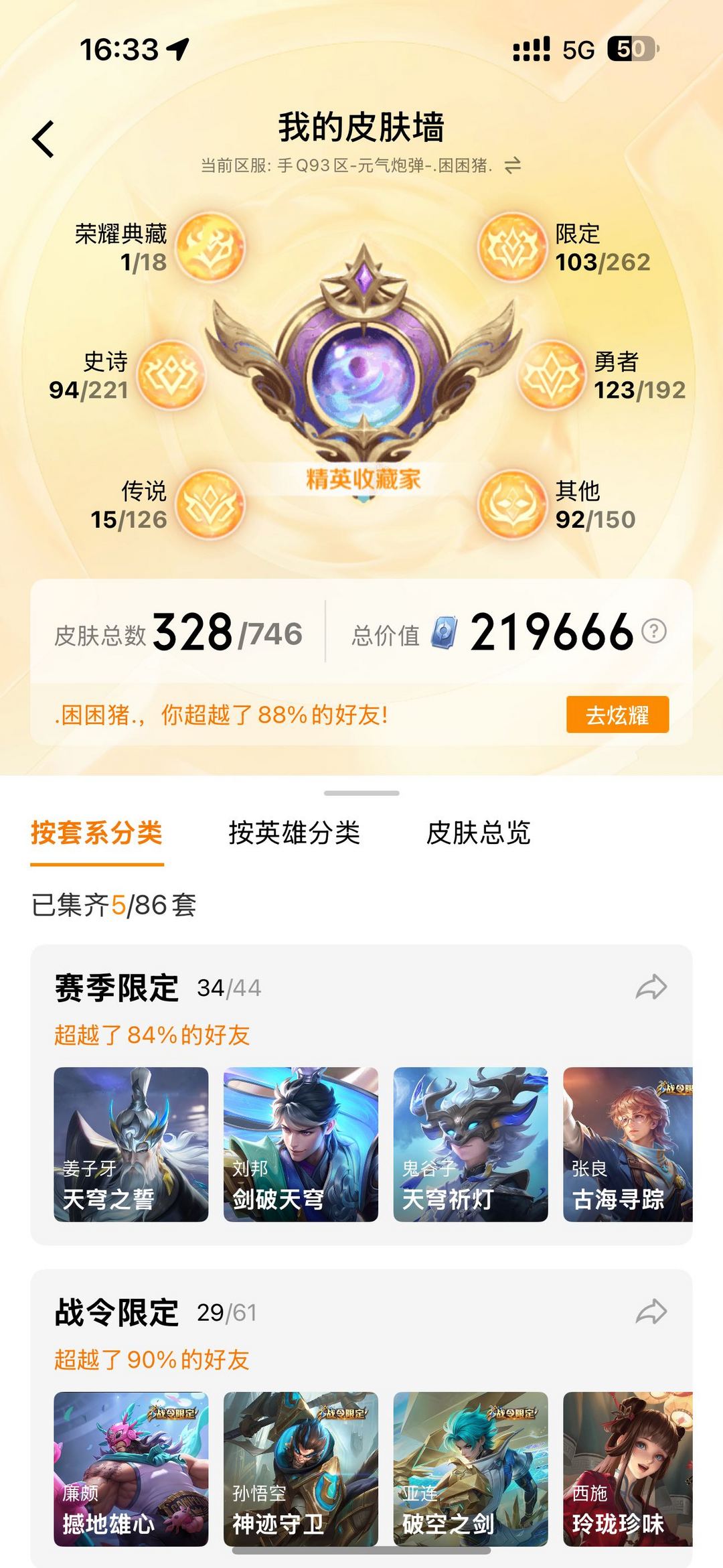View 张良 古海寻踪 skin
This screenshot has height=1568, width=723.
tap(627, 1144)
